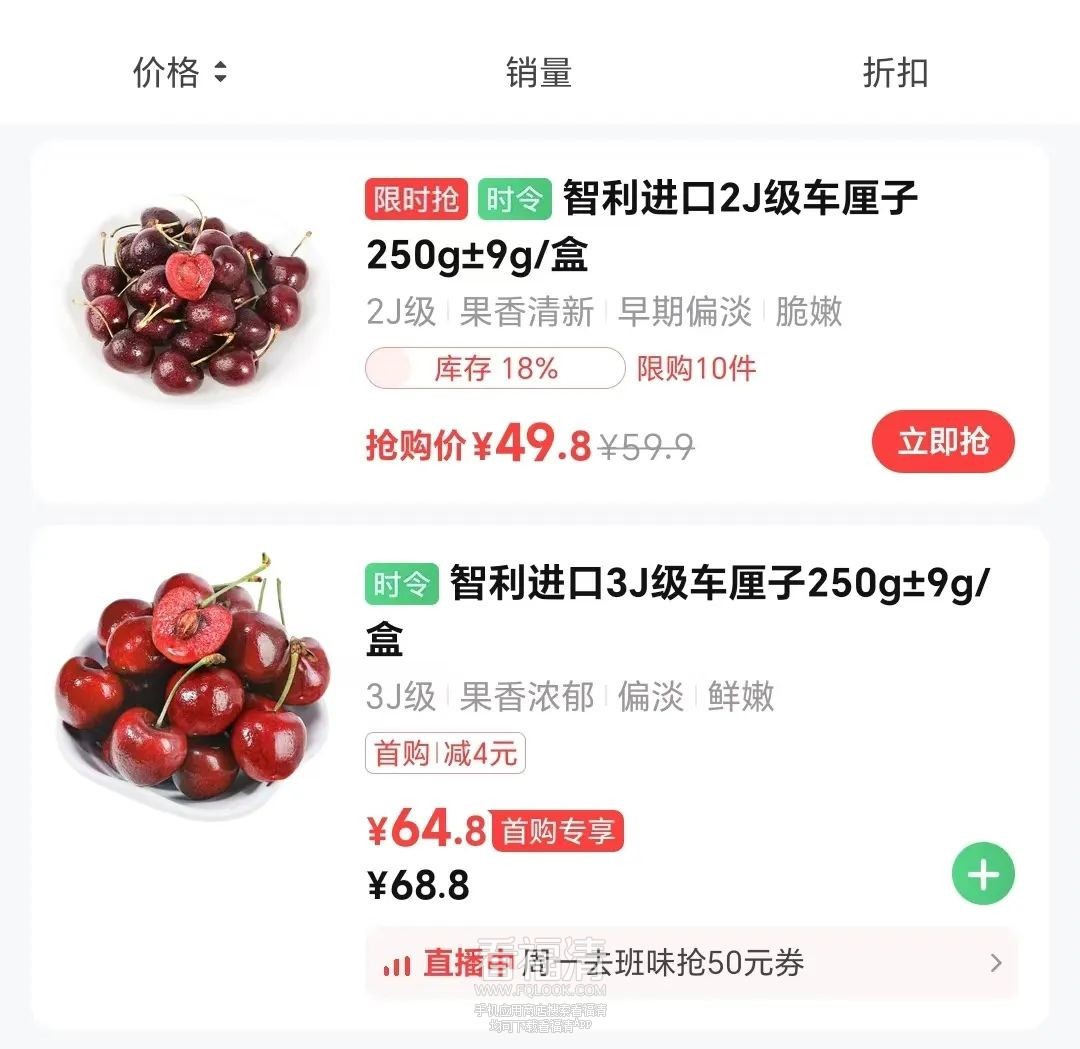
Task: Open the 直播中 50元券 banner
Action: (691, 963)
